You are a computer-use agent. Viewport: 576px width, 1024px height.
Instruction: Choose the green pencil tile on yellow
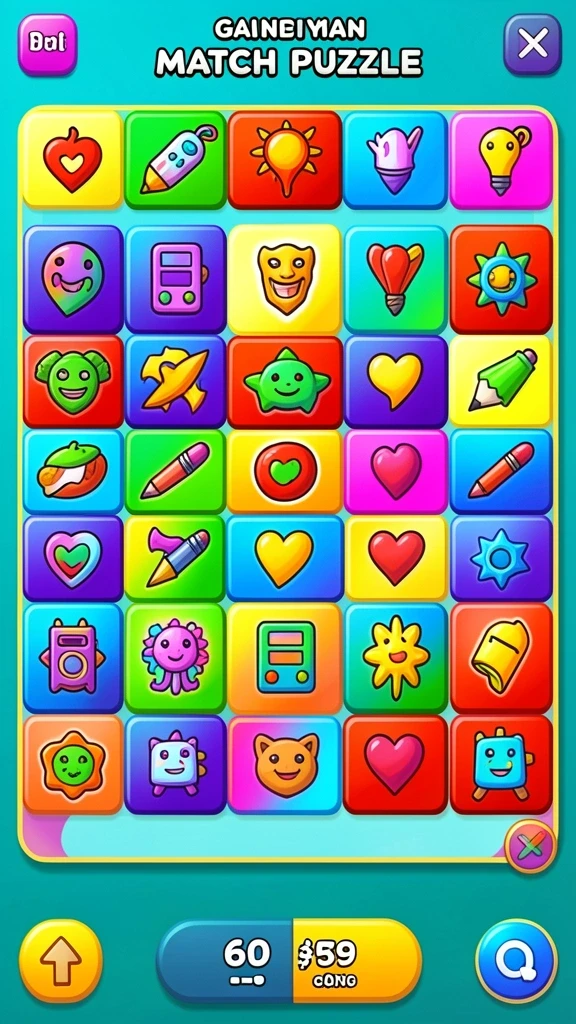[501, 382]
